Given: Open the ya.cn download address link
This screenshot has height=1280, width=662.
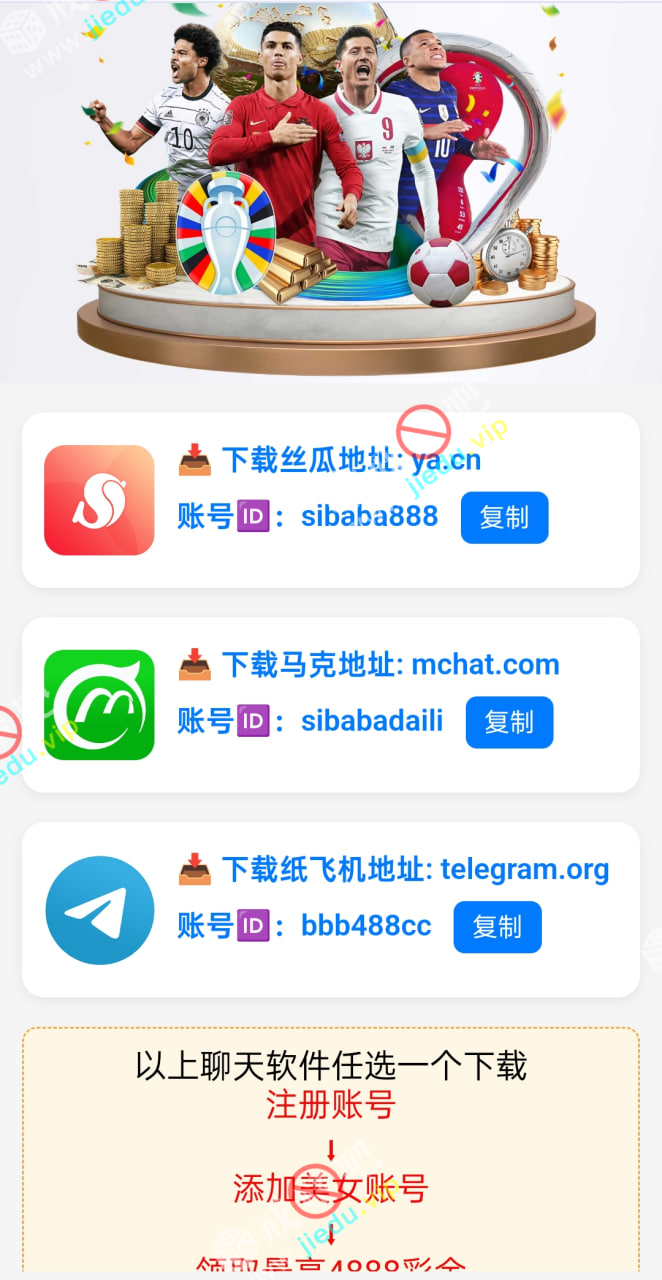Looking at the screenshot, I should [446, 461].
